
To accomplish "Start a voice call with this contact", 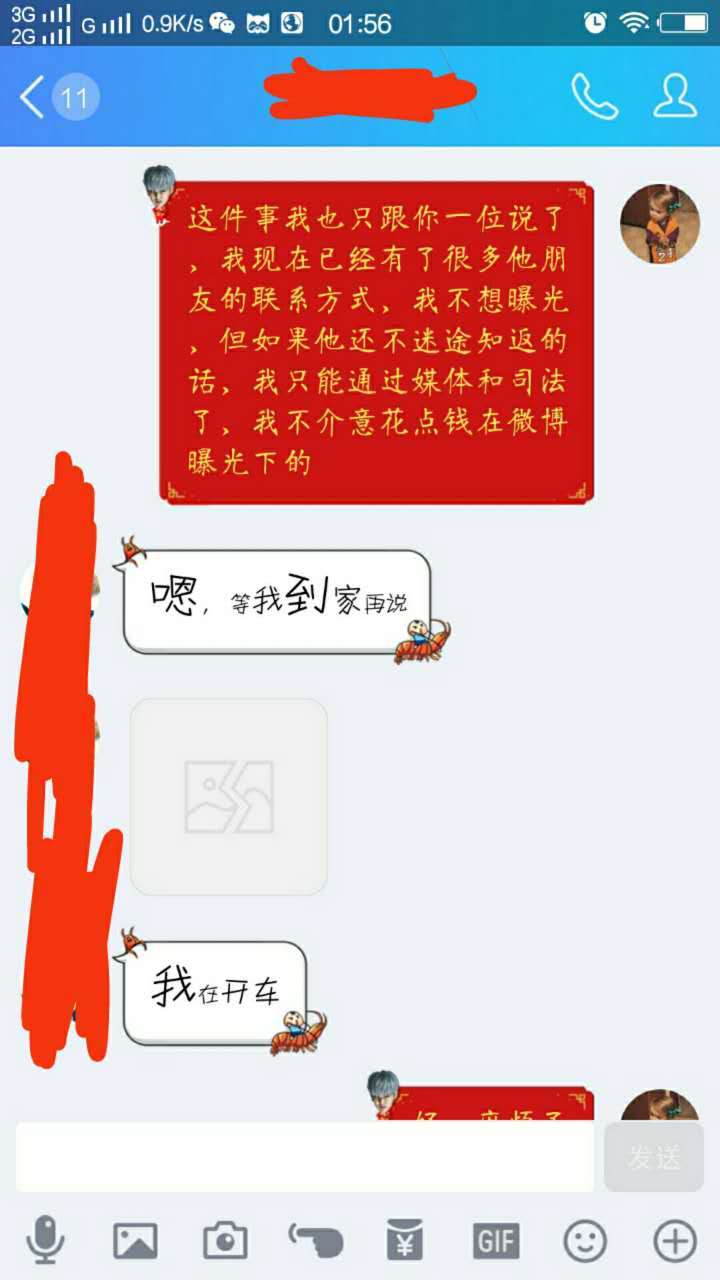I will (594, 97).
